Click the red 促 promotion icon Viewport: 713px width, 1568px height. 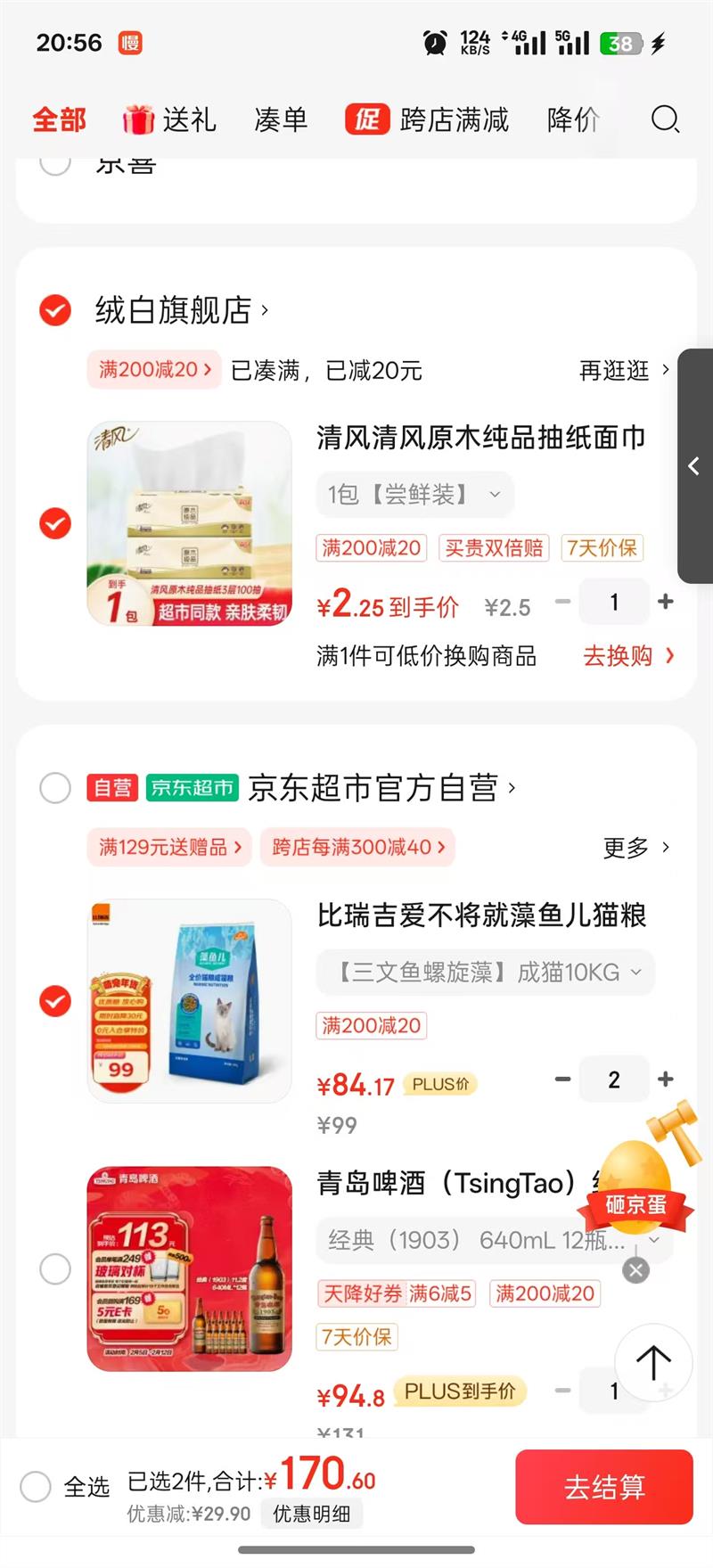pyautogui.click(x=368, y=119)
